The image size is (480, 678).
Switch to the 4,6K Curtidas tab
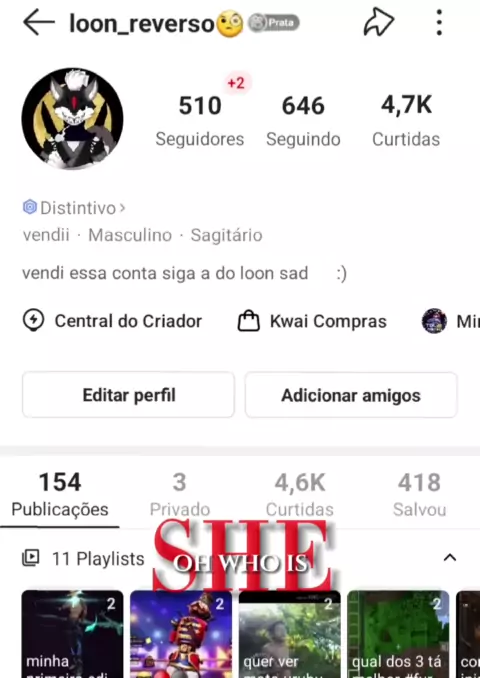[300, 494]
